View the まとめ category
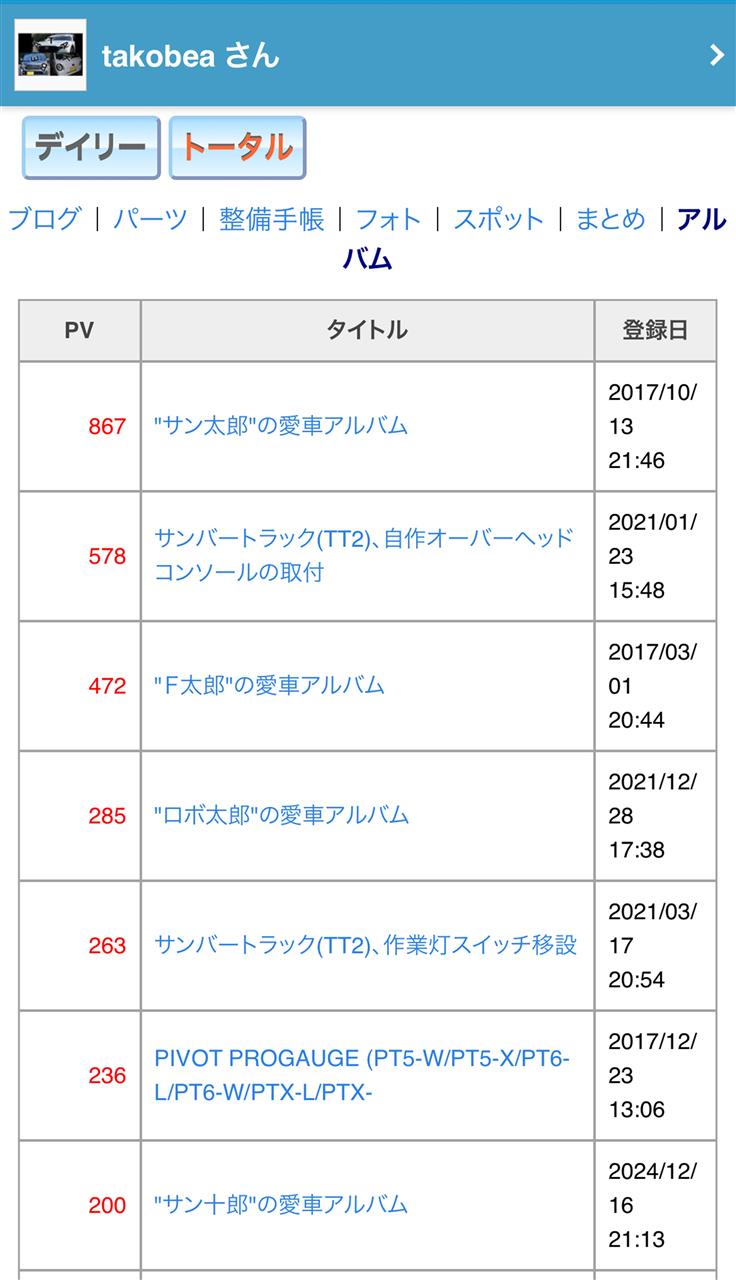The width and height of the screenshot is (736, 1280). [610, 219]
